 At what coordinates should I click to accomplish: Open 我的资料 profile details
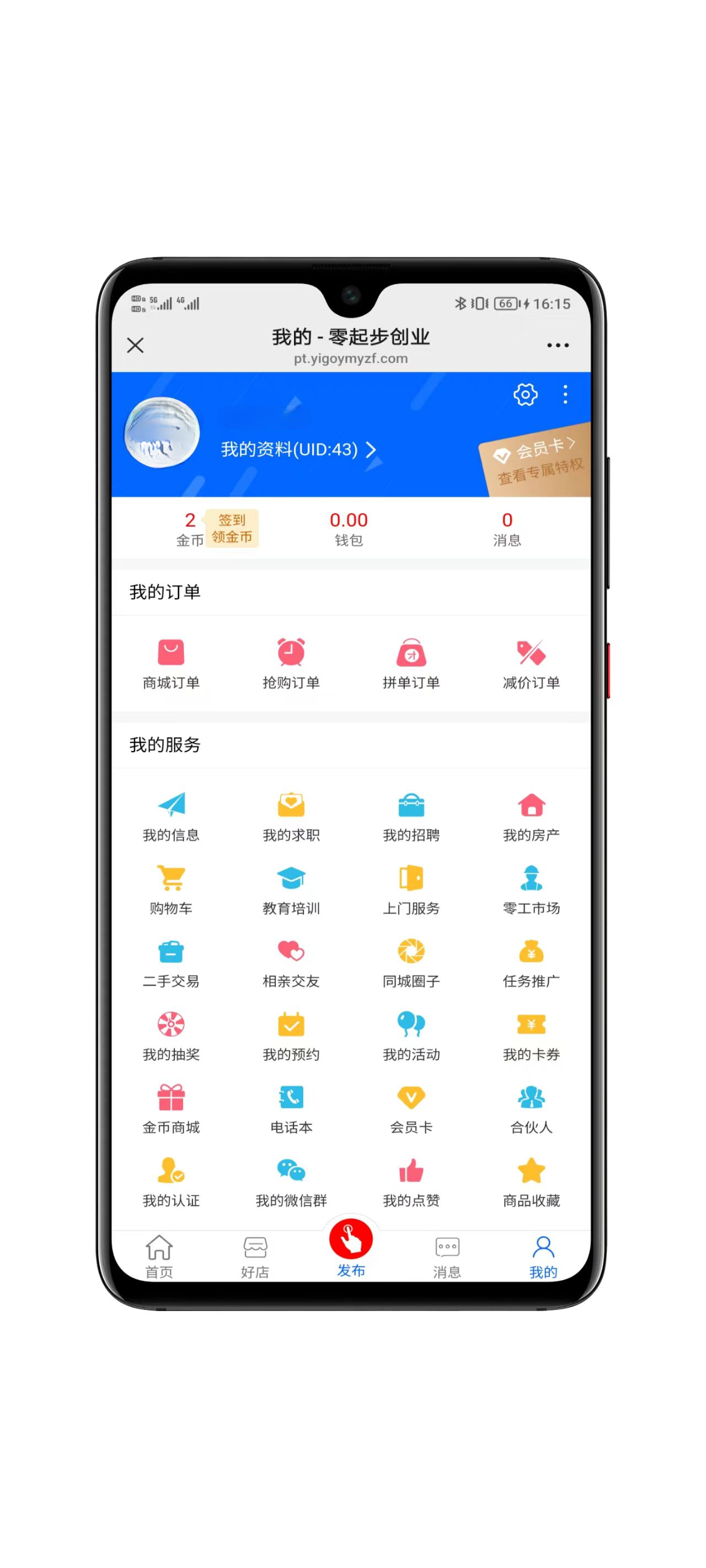pos(298,449)
